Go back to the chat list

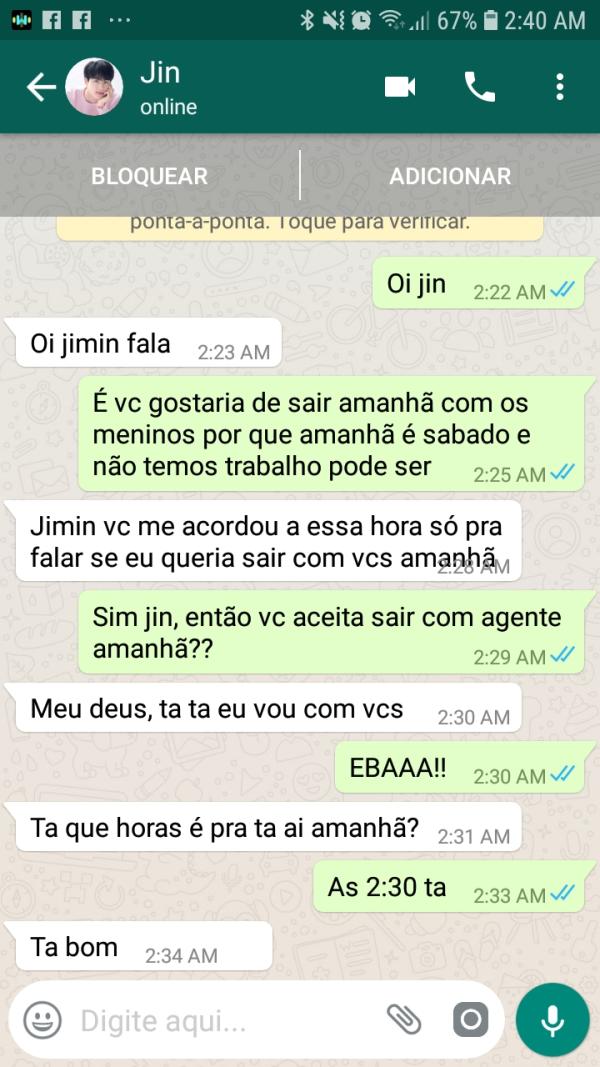tap(40, 88)
